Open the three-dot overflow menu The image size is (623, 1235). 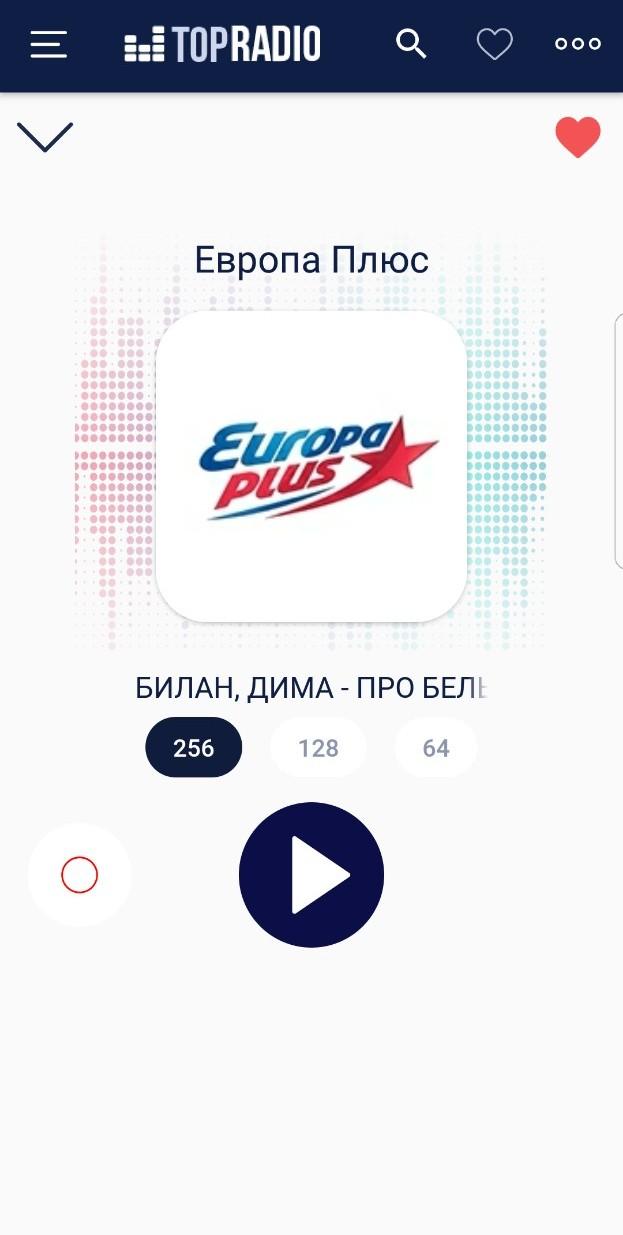(578, 44)
